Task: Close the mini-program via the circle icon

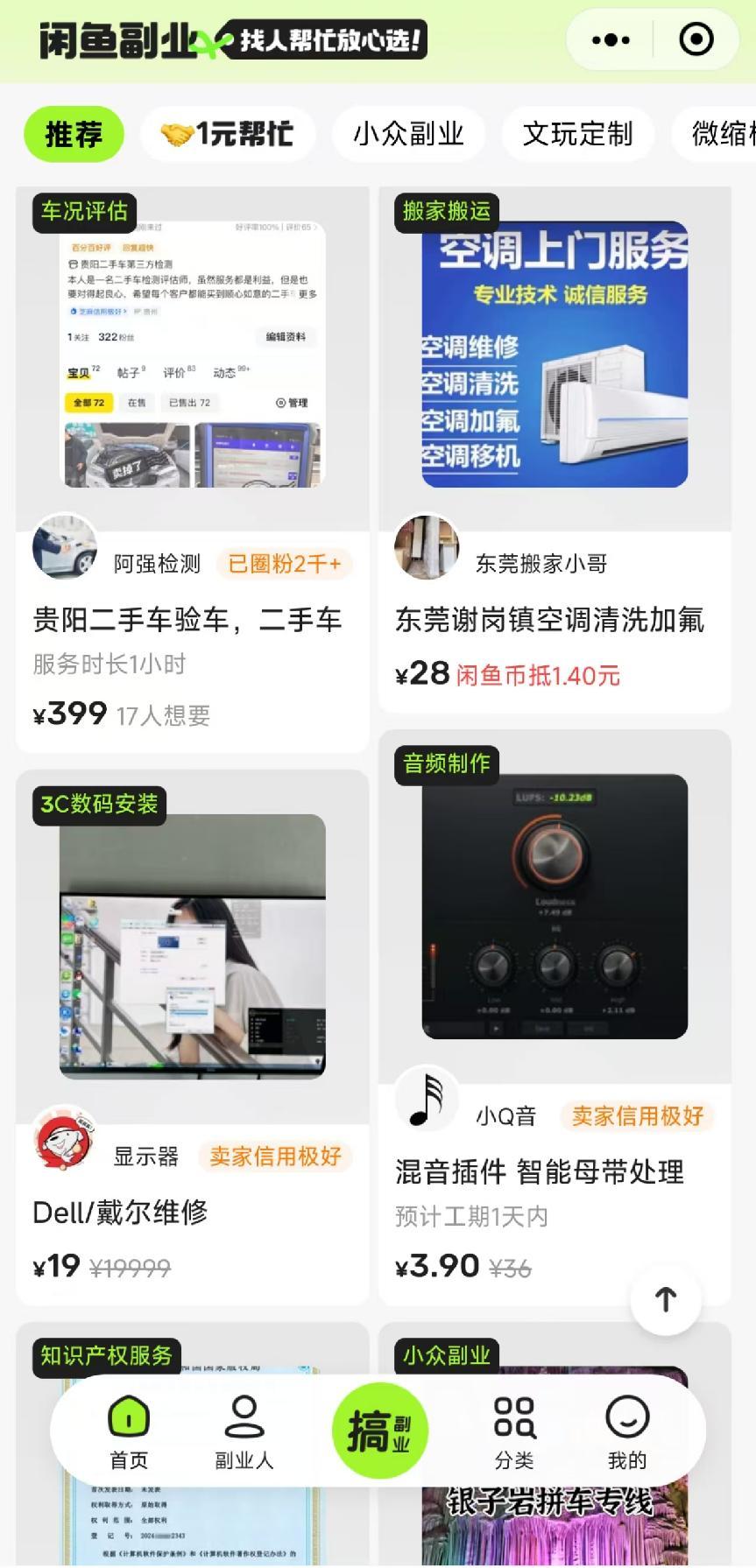Action: pyautogui.click(x=696, y=40)
